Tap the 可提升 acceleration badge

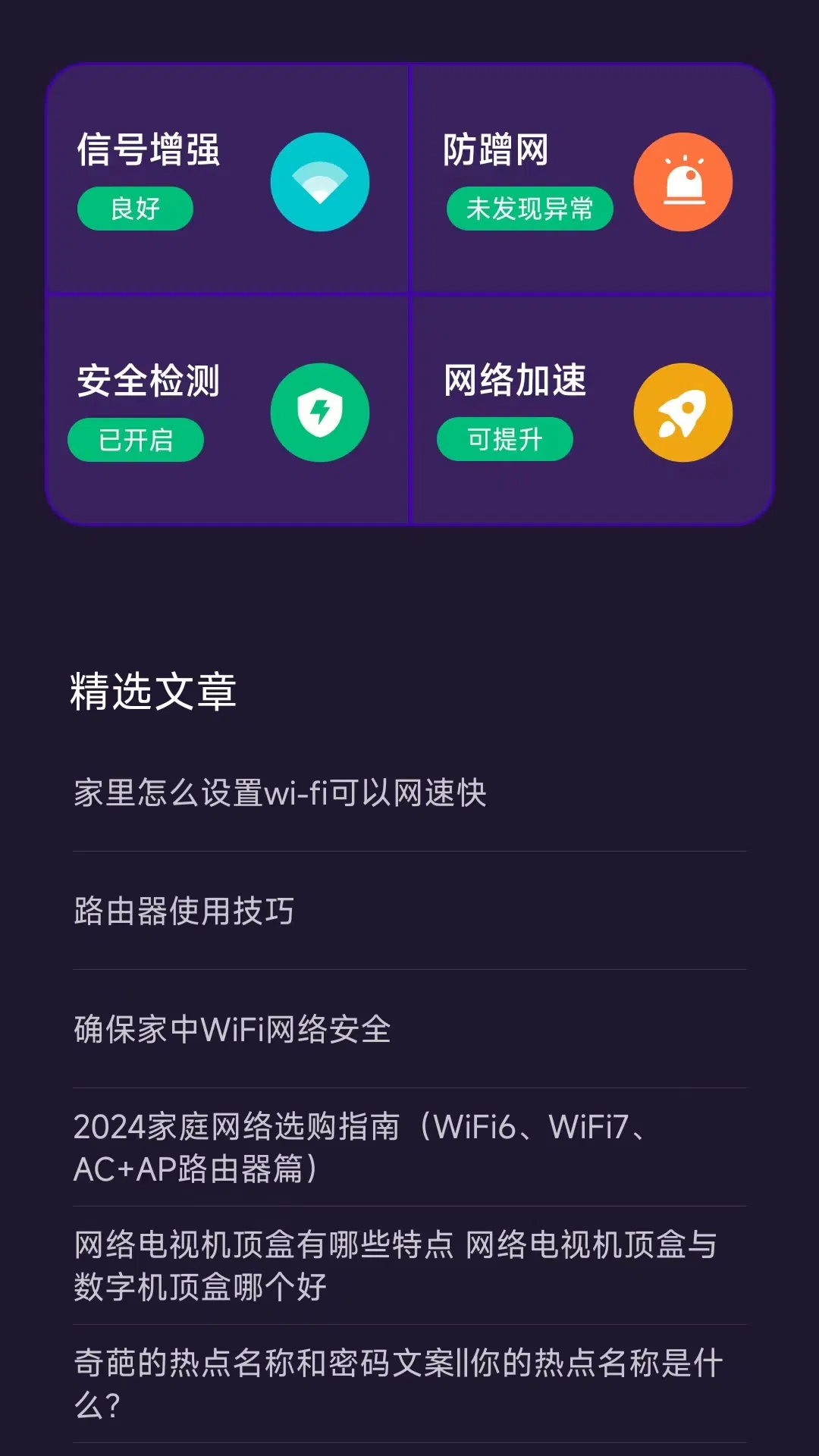(505, 438)
